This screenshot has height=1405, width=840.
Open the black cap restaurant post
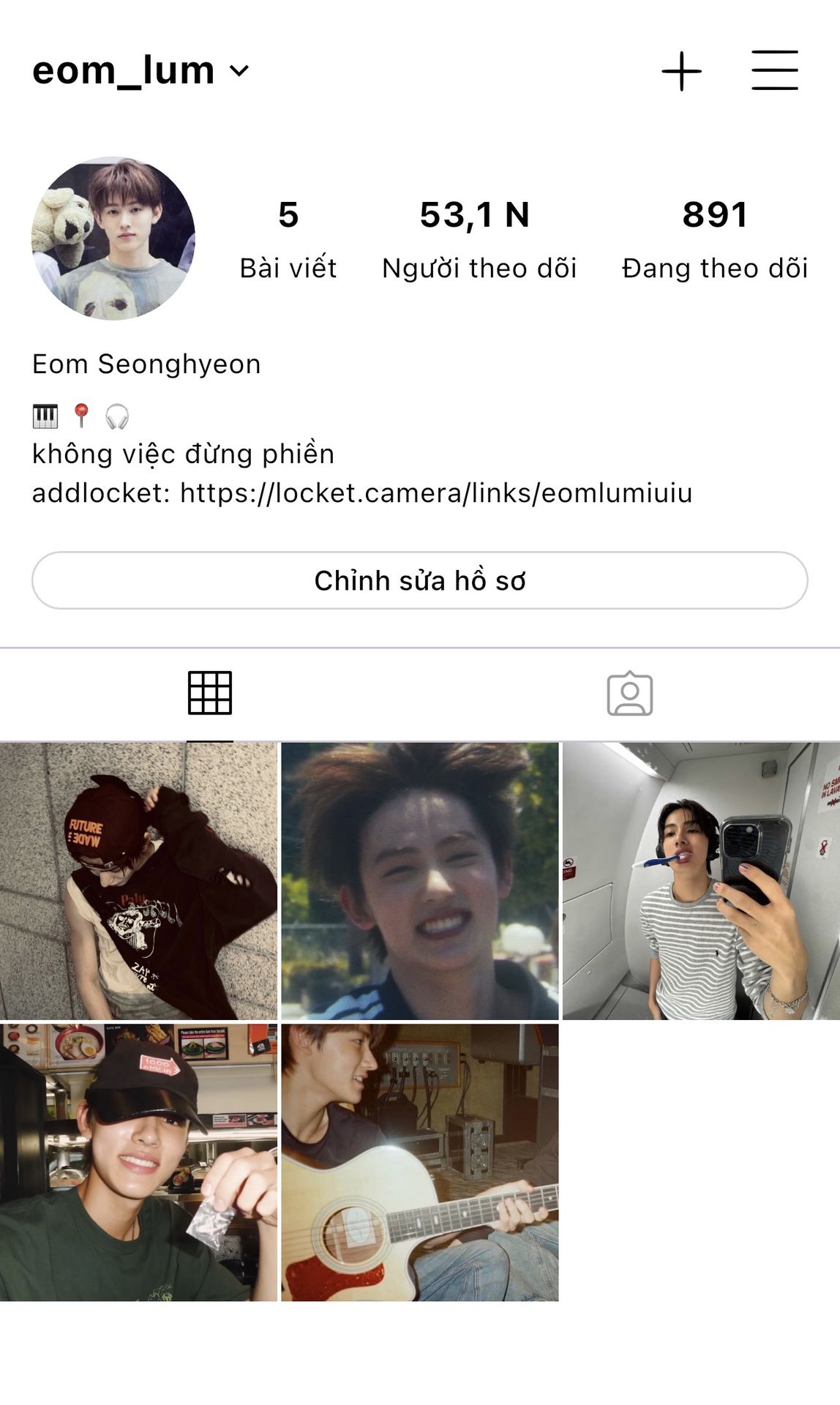[139, 1162]
